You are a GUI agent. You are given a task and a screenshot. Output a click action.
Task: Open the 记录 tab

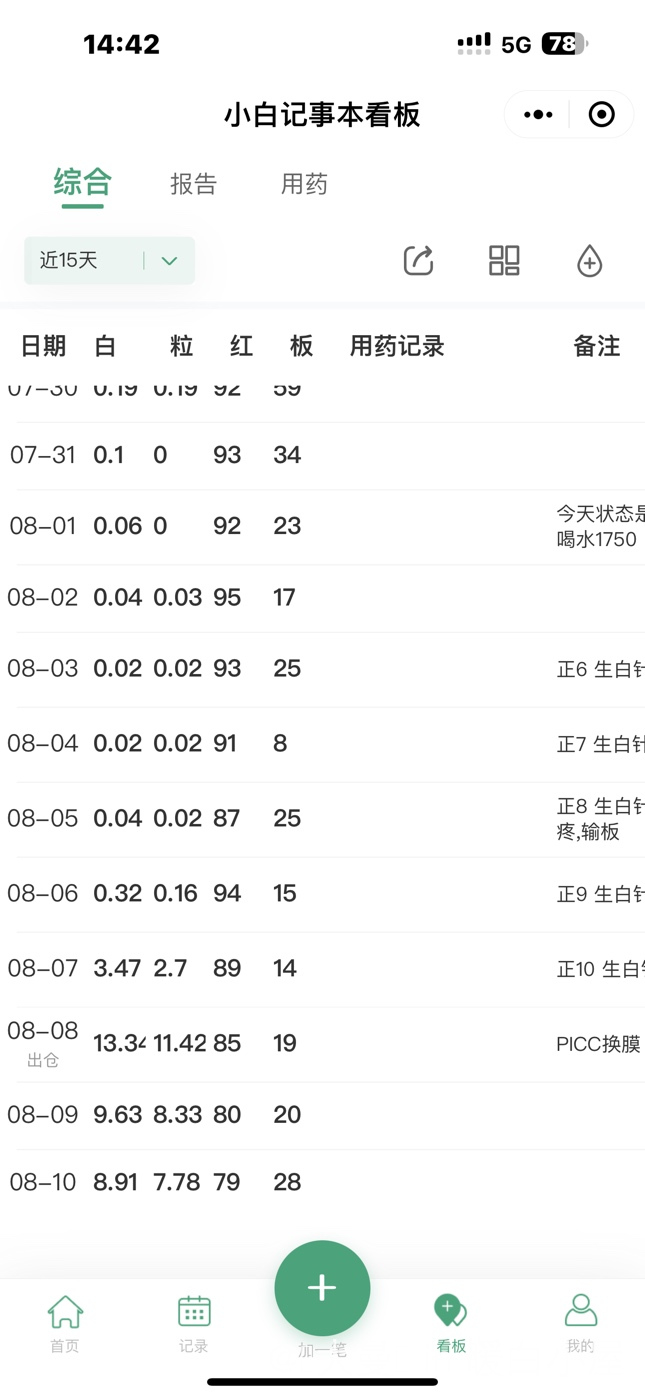pos(194,1323)
